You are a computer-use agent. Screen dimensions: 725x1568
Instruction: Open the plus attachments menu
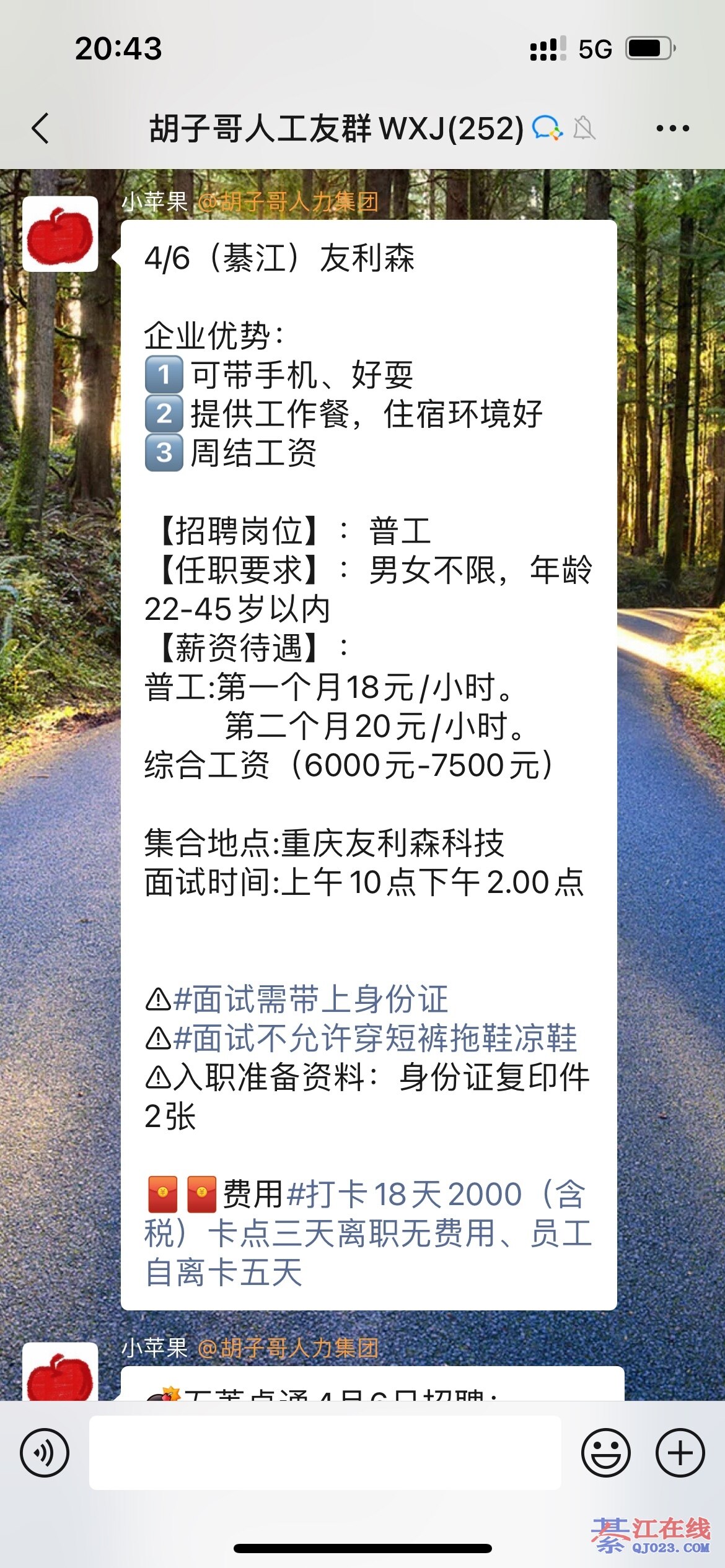(x=680, y=1452)
